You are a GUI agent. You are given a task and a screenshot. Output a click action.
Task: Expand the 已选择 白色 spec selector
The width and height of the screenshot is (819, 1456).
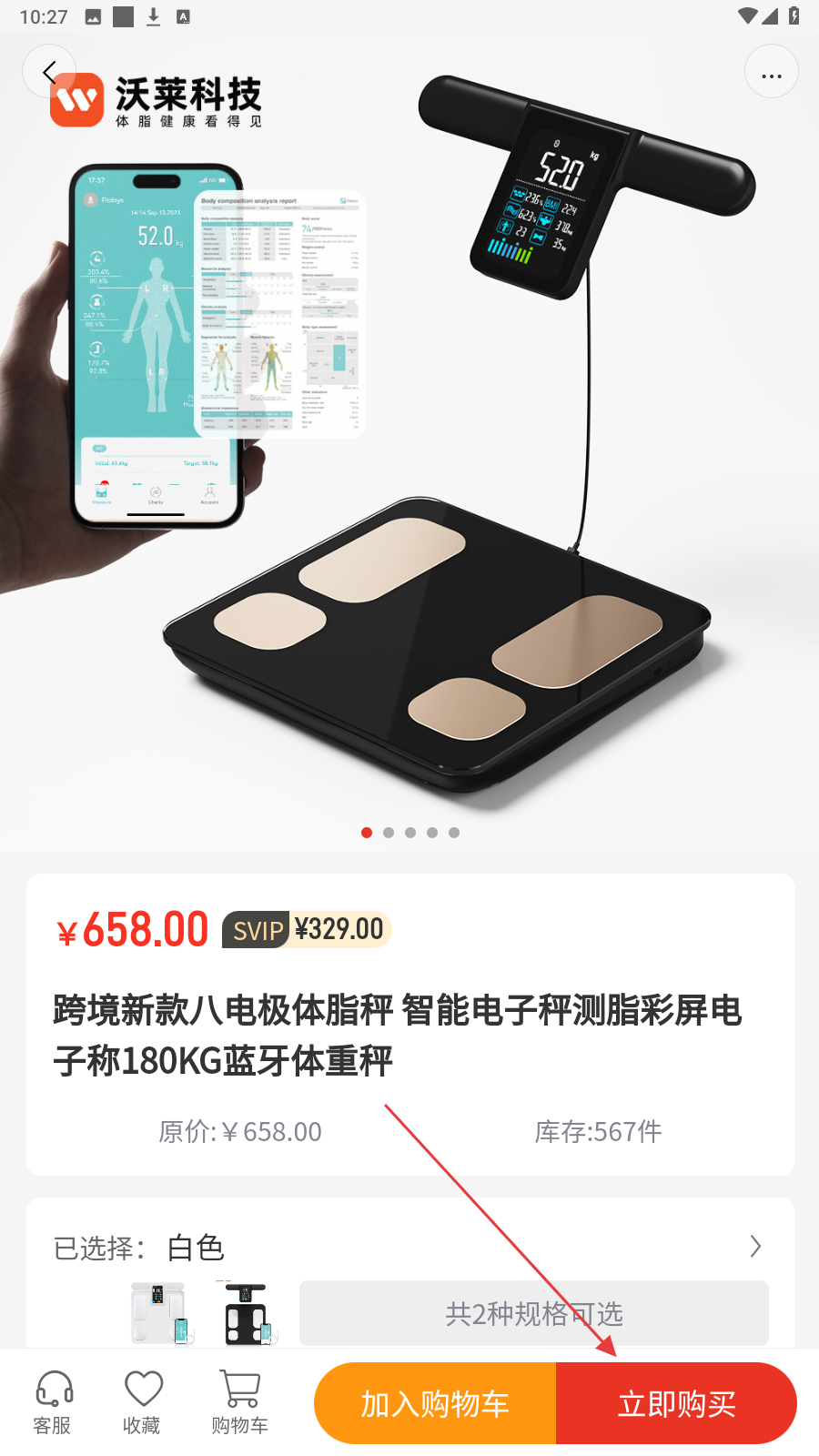pos(753,1247)
